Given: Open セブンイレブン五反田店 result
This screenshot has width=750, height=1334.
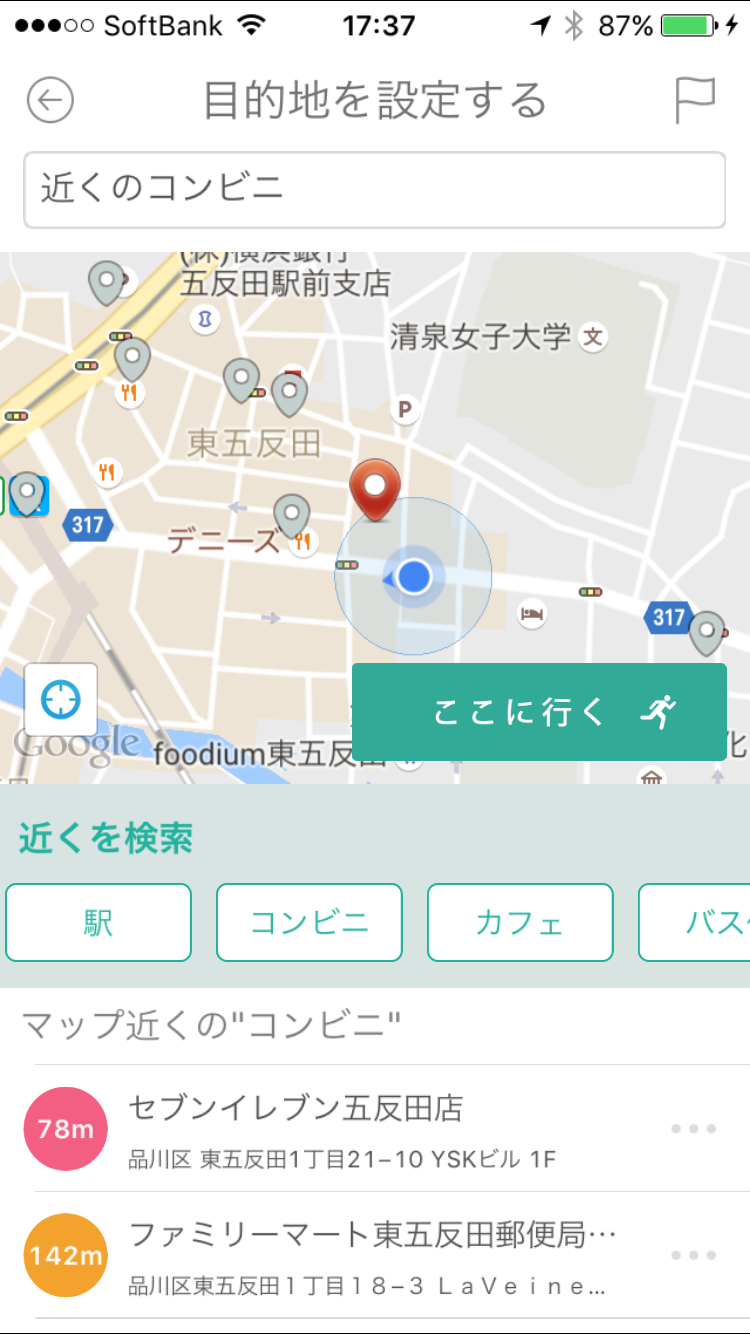Looking at the screenshot, I should coord(340,1128).
